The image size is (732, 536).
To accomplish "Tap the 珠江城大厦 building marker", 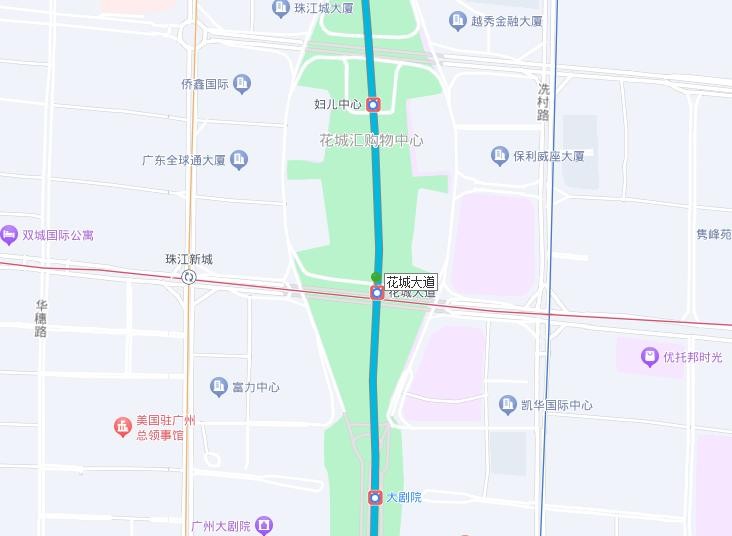I will [280, 8].
